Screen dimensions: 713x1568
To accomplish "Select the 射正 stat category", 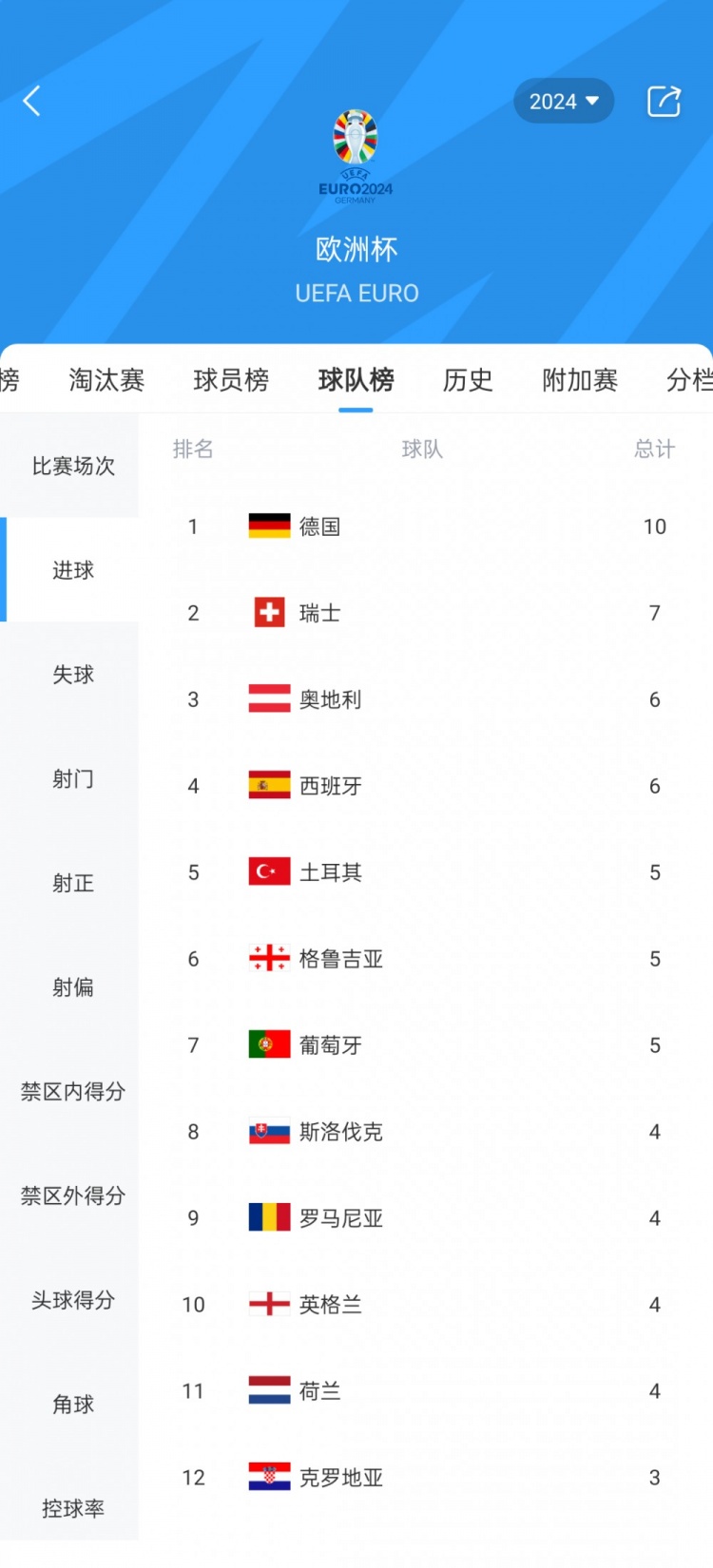I will [x=72, y=883].
